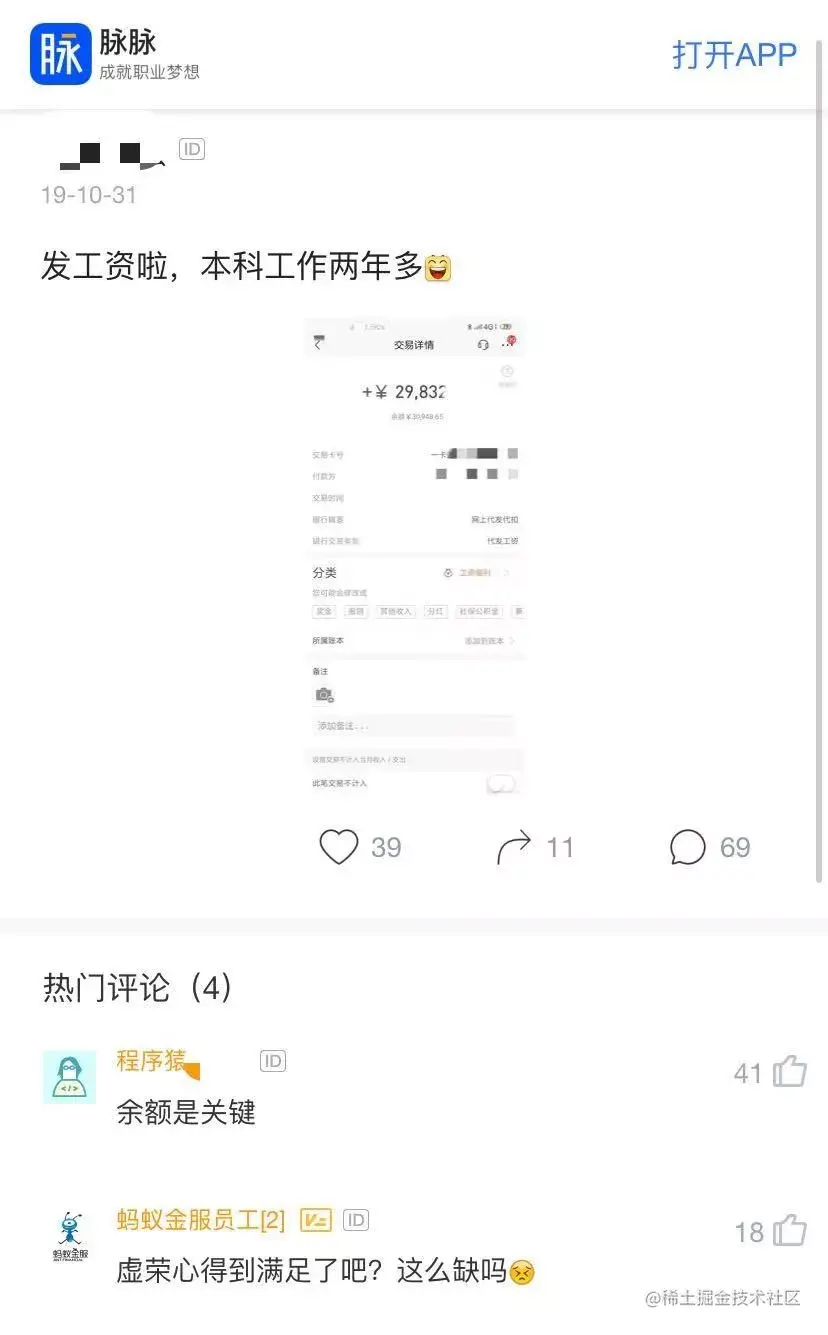
Task: Tap 打开APP link at top
Action: click(734, 55)
